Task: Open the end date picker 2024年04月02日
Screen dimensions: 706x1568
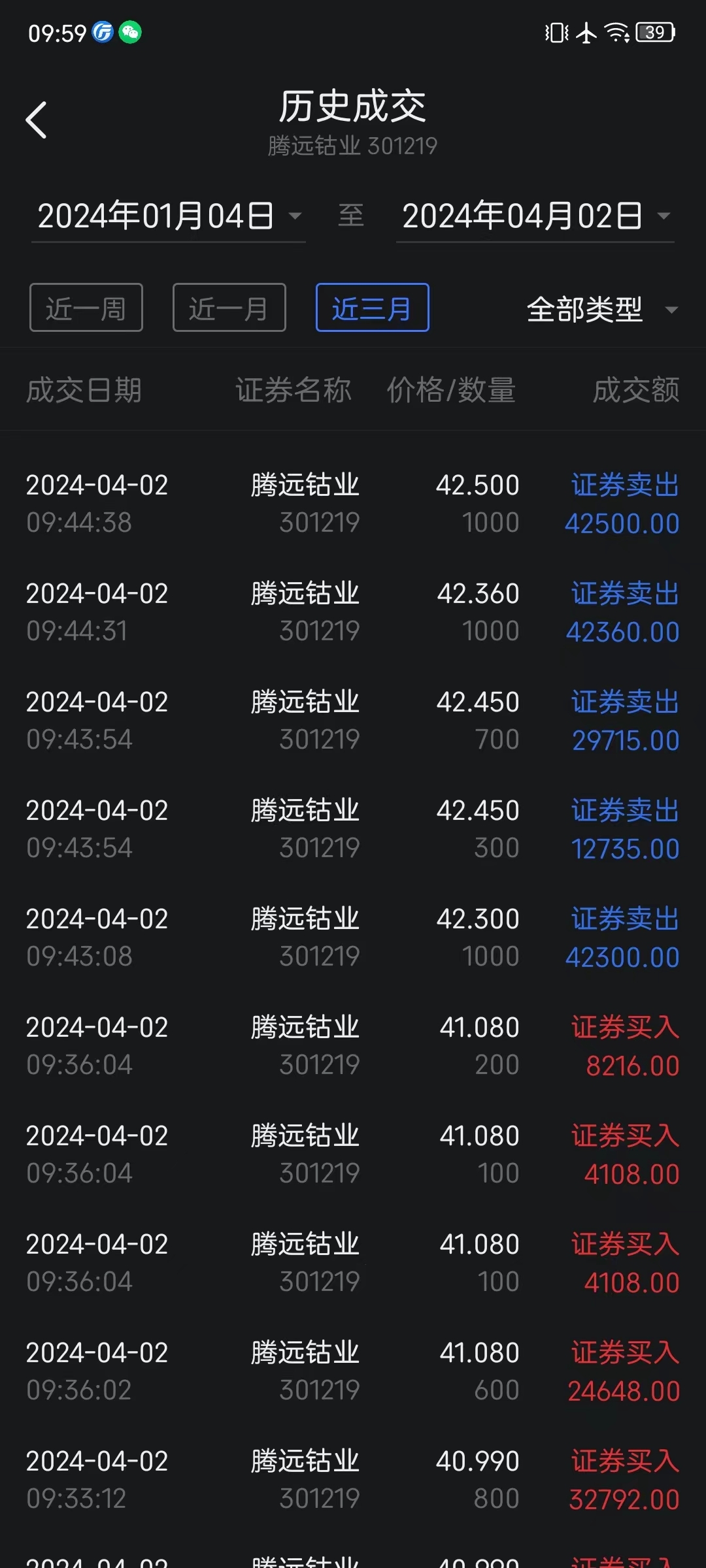Action: [x=535, y=216]
